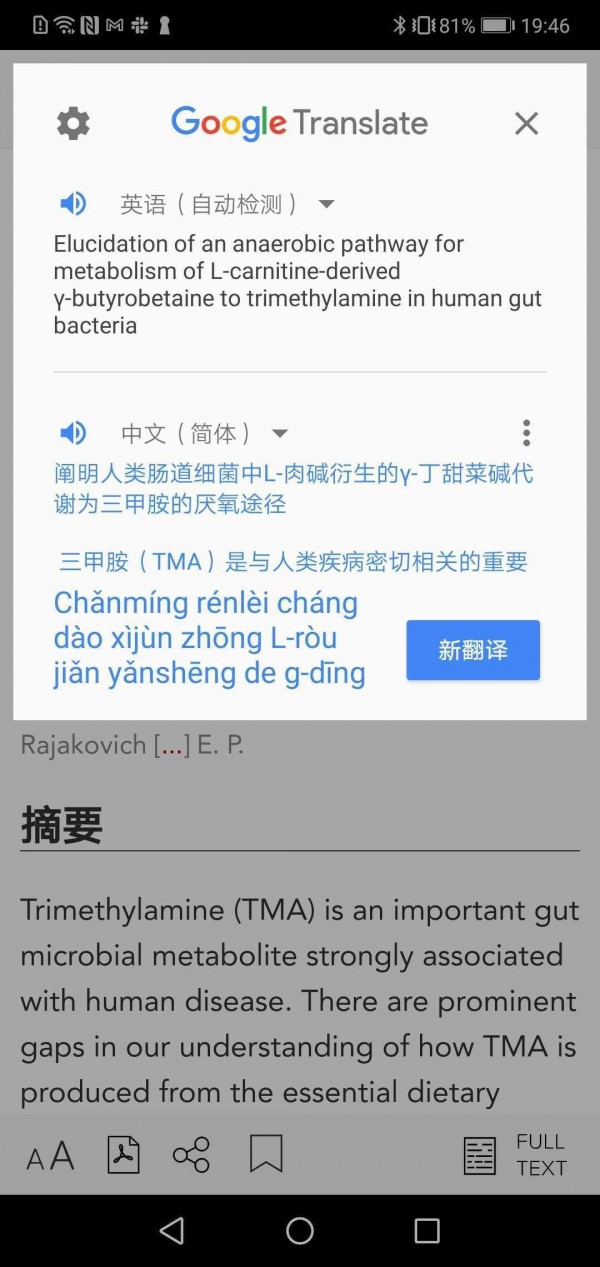The height and width of the screenshot is (1267, 600).
Task: Expand the author list ellipsis
Action: pos(172,746)
